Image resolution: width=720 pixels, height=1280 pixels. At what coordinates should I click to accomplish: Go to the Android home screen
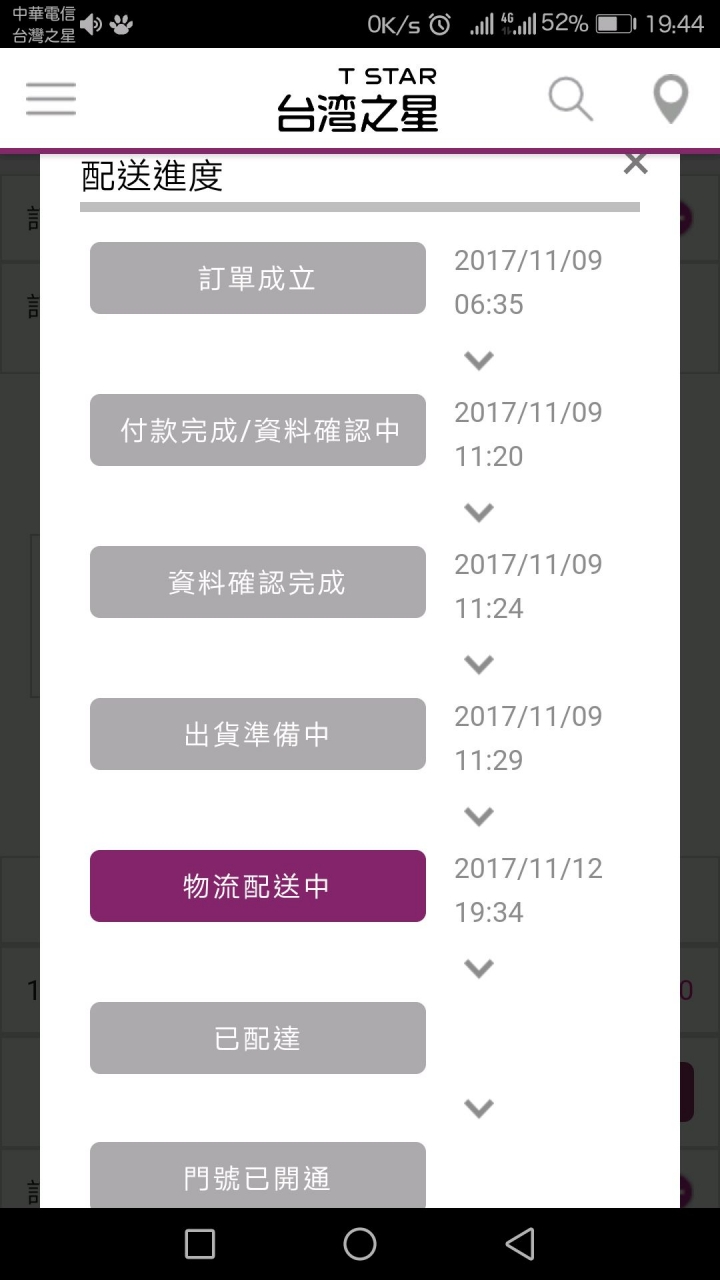(360, 1243)
